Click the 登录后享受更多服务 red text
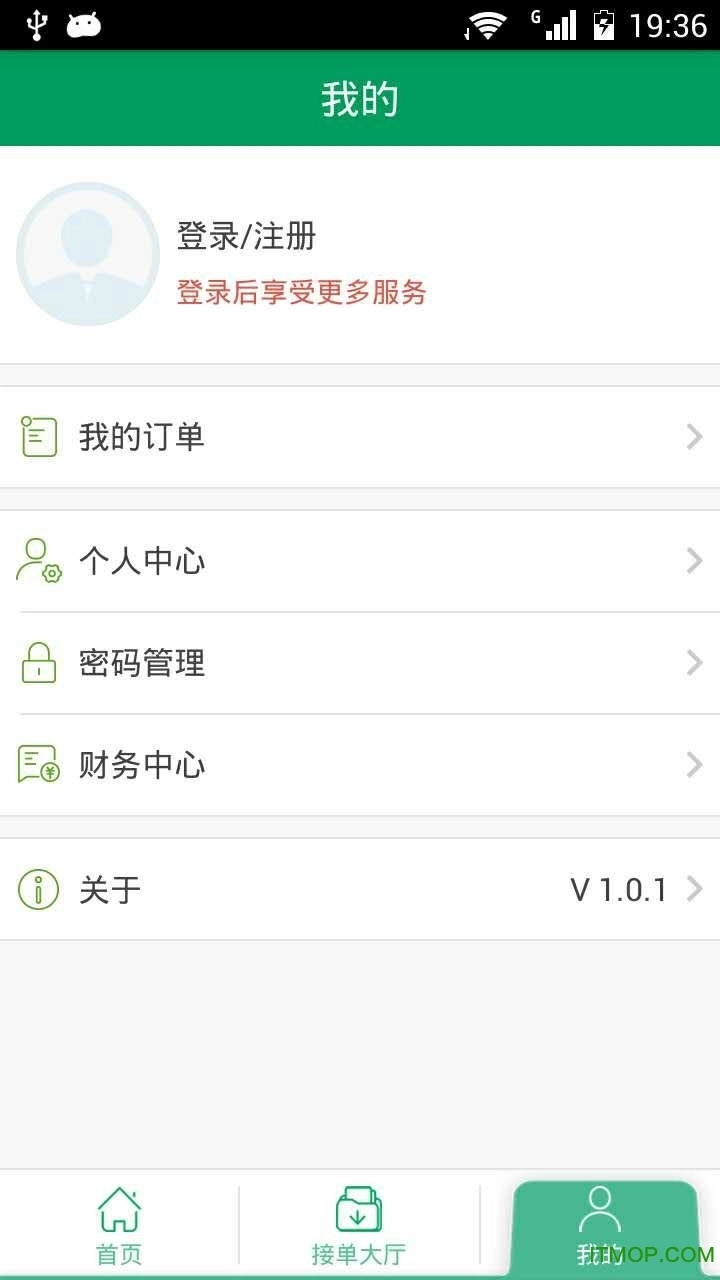This screenshot has height=1280, width=720. coord(301,293)
